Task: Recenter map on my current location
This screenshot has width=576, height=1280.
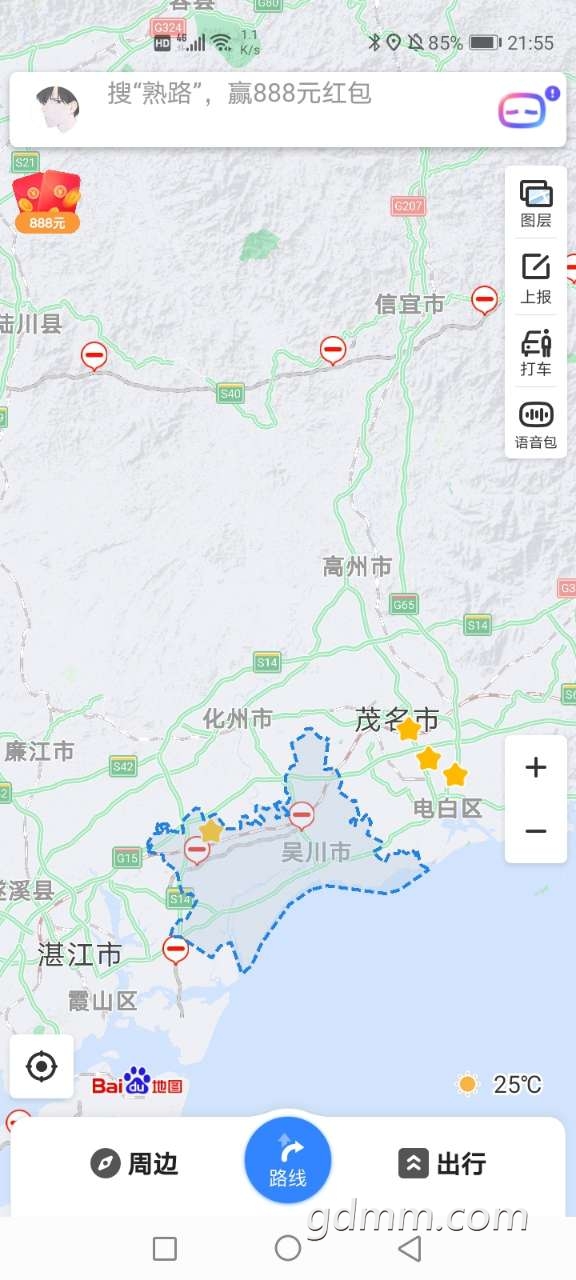Action: [x=41, y=1067]
